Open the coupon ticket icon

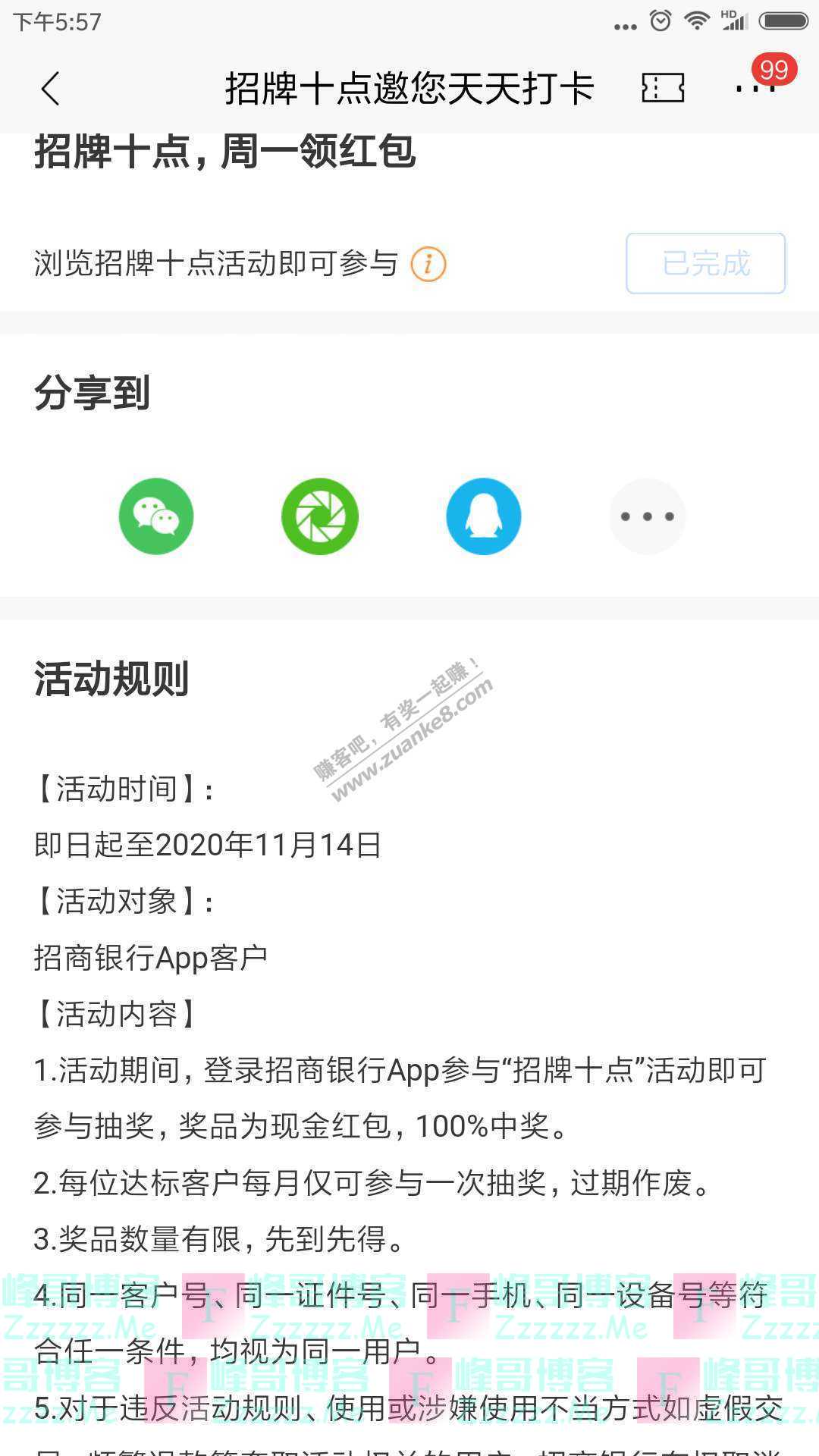point(663,88)
